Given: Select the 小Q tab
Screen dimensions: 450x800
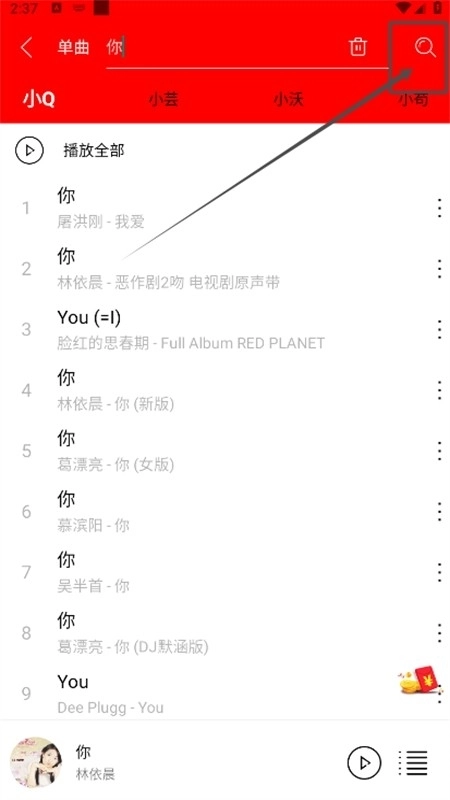Looking at the screenshot, I should (39, 99).
